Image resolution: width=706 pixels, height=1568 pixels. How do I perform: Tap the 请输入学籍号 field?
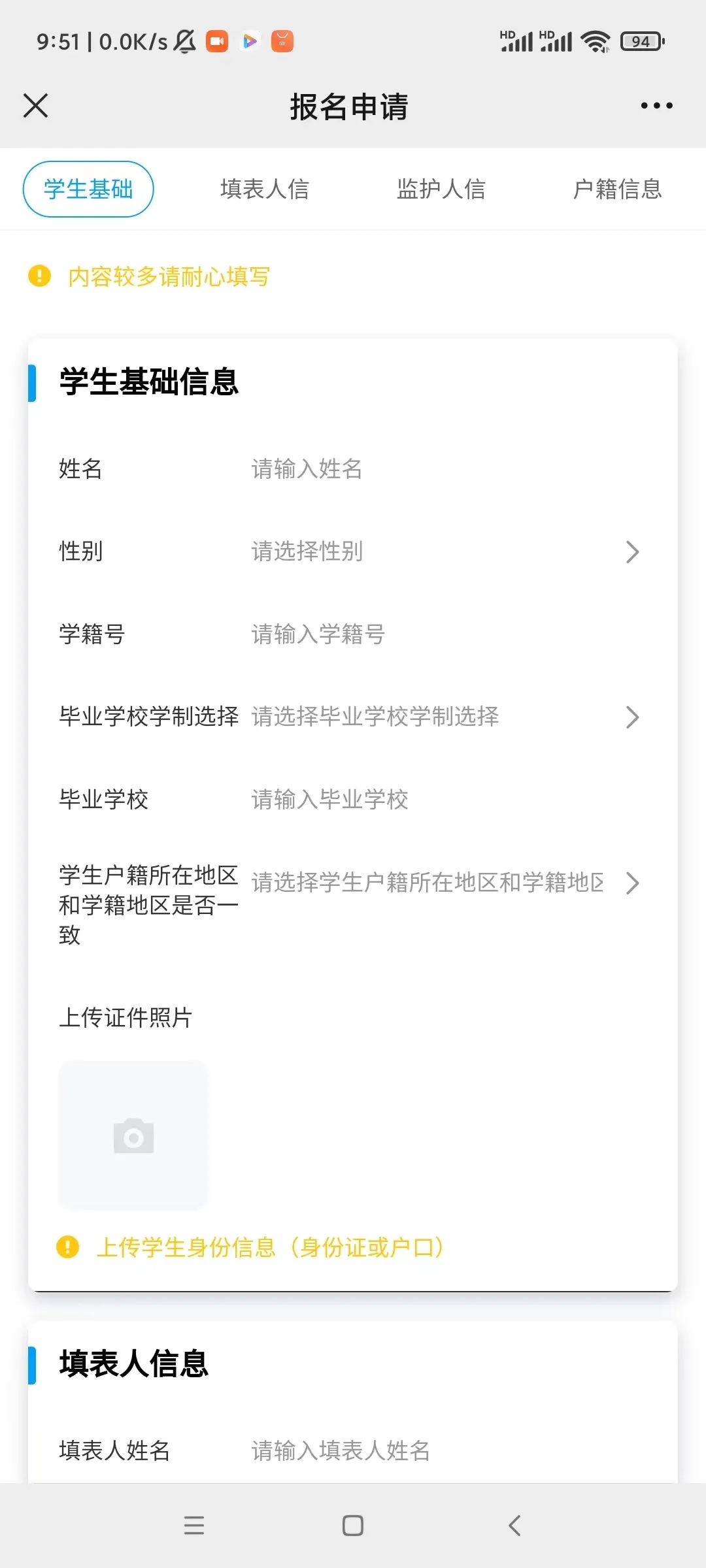pos(425,634)
